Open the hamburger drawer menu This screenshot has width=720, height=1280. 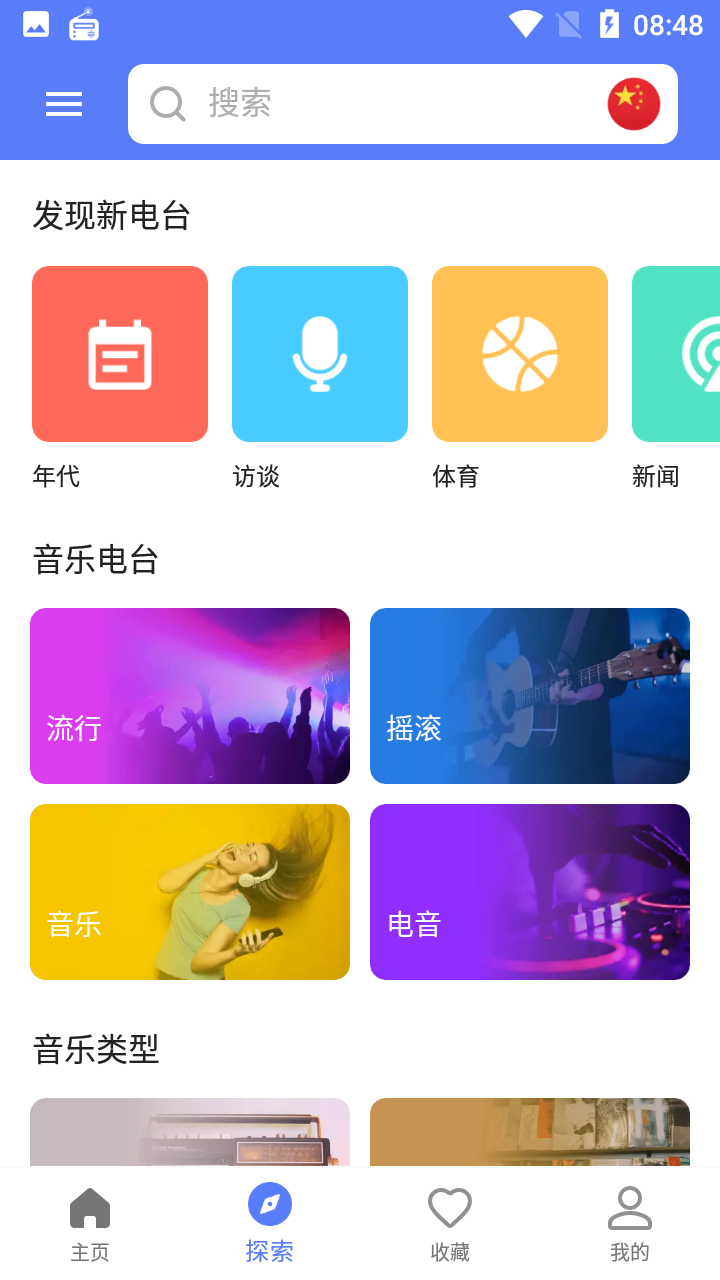coord(64,104)
